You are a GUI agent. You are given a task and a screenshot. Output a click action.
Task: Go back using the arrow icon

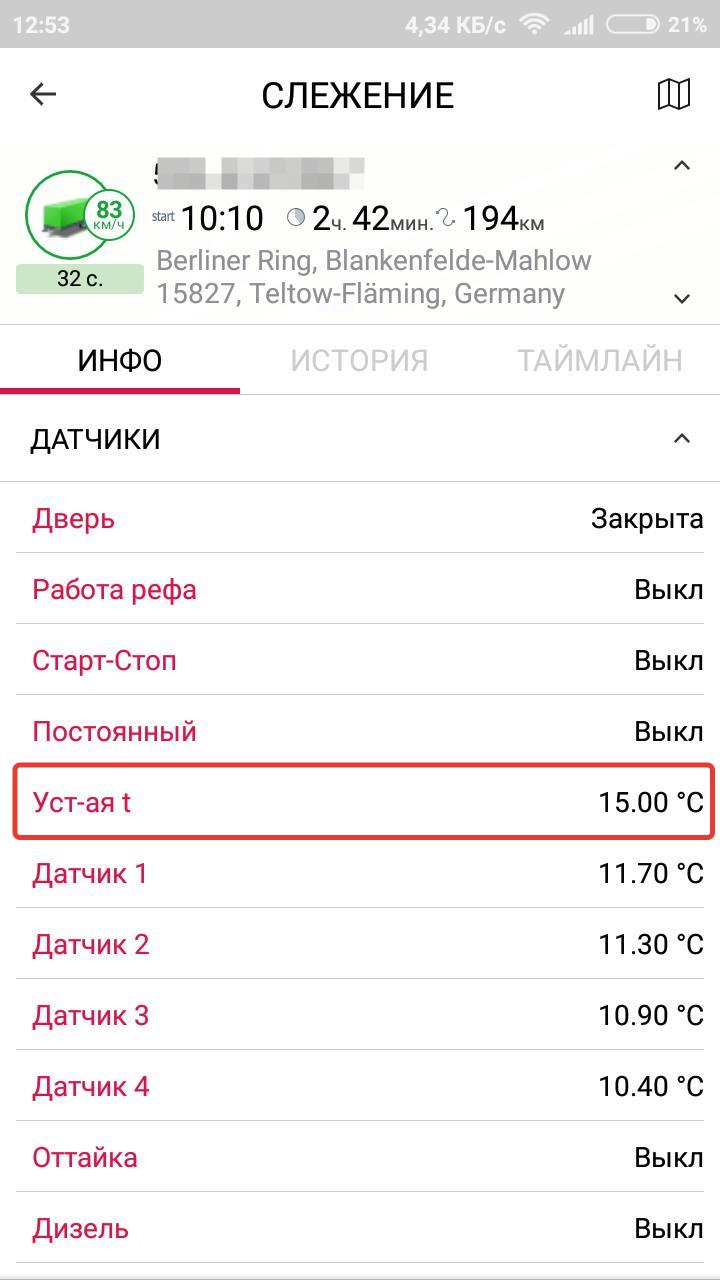43,94
